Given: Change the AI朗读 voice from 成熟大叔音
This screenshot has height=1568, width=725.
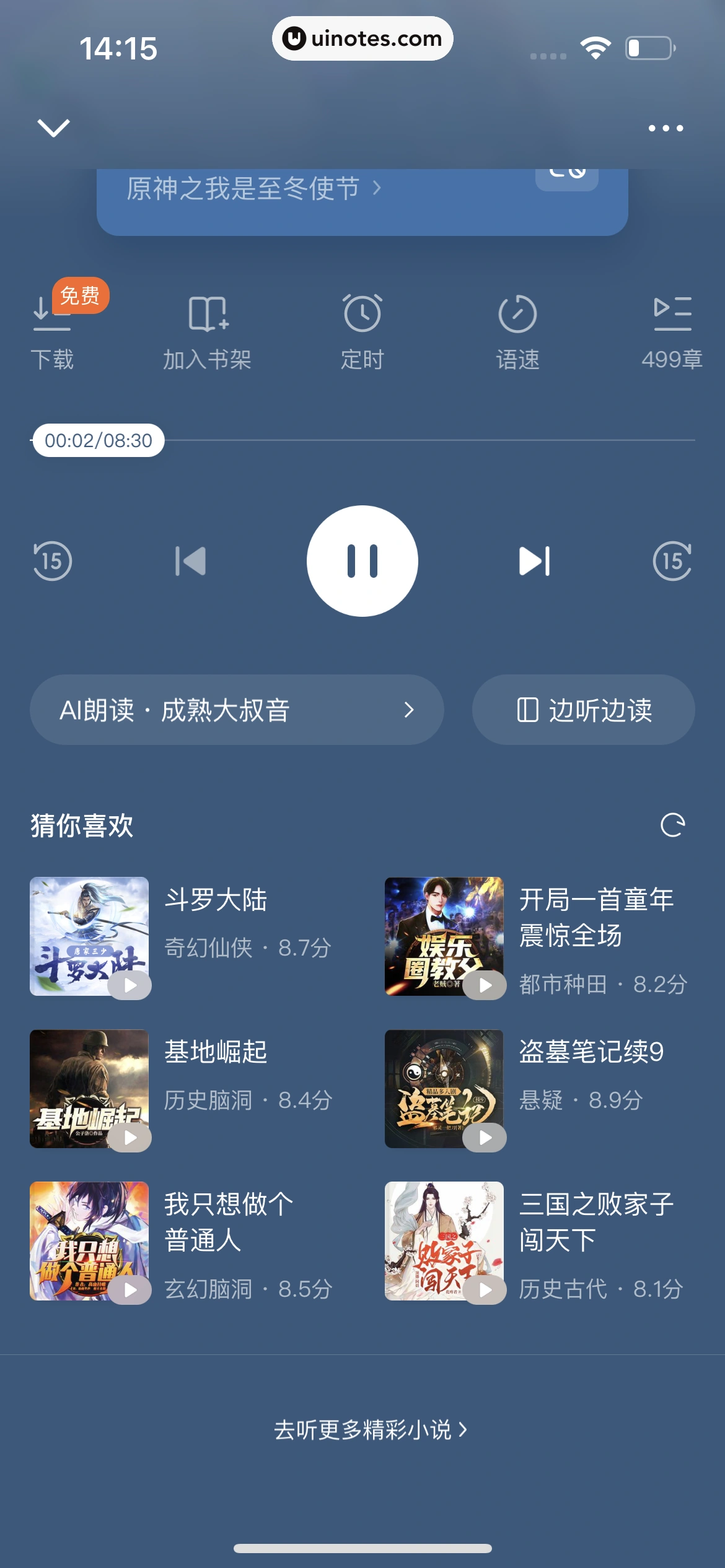Looking at the screenshot, I should coord(237,710).
